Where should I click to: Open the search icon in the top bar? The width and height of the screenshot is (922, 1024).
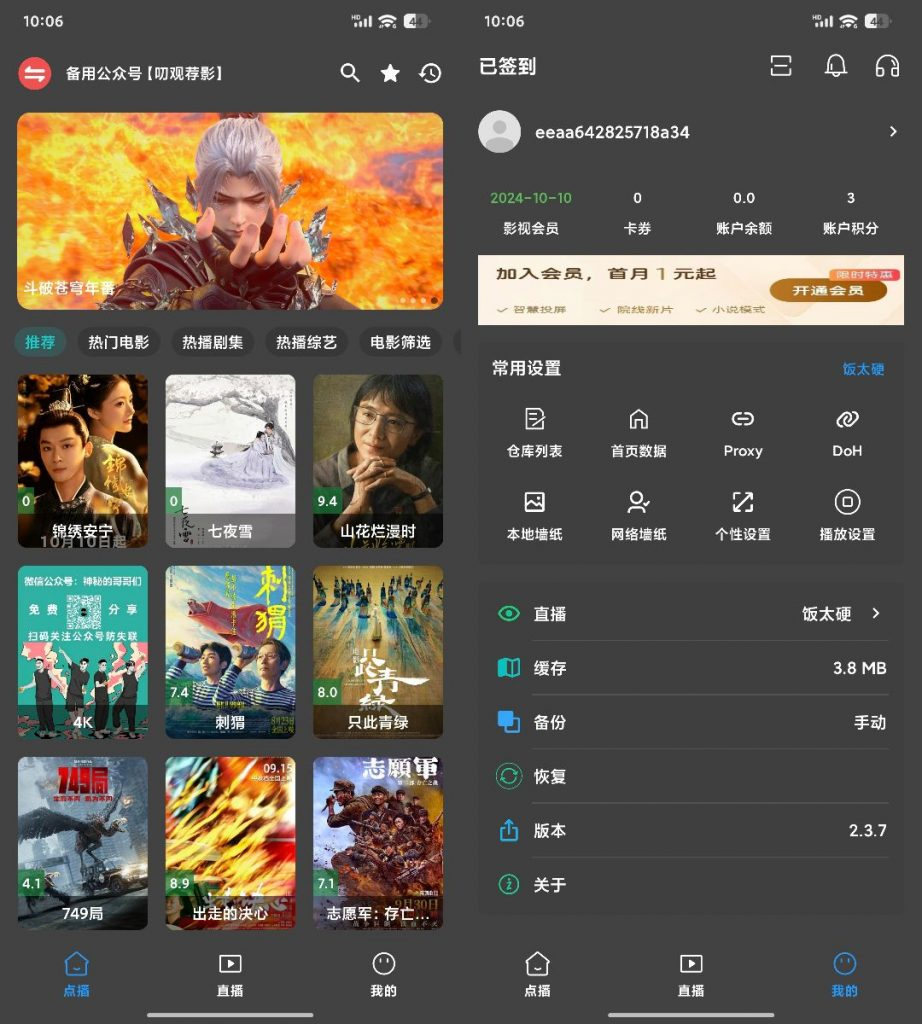pyautogui.click(x=349, y=73)
